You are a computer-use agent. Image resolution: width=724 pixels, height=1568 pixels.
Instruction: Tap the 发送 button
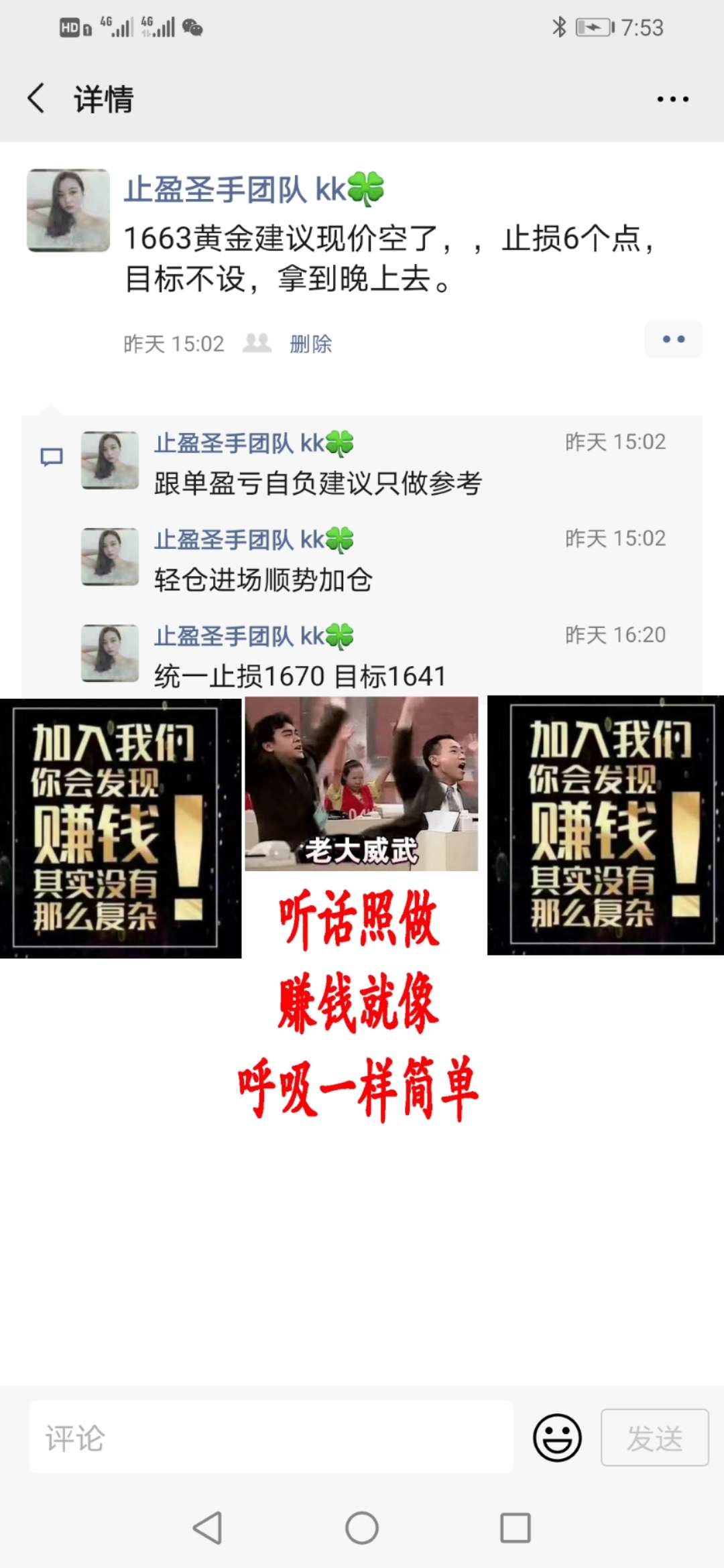[654, 1437]
